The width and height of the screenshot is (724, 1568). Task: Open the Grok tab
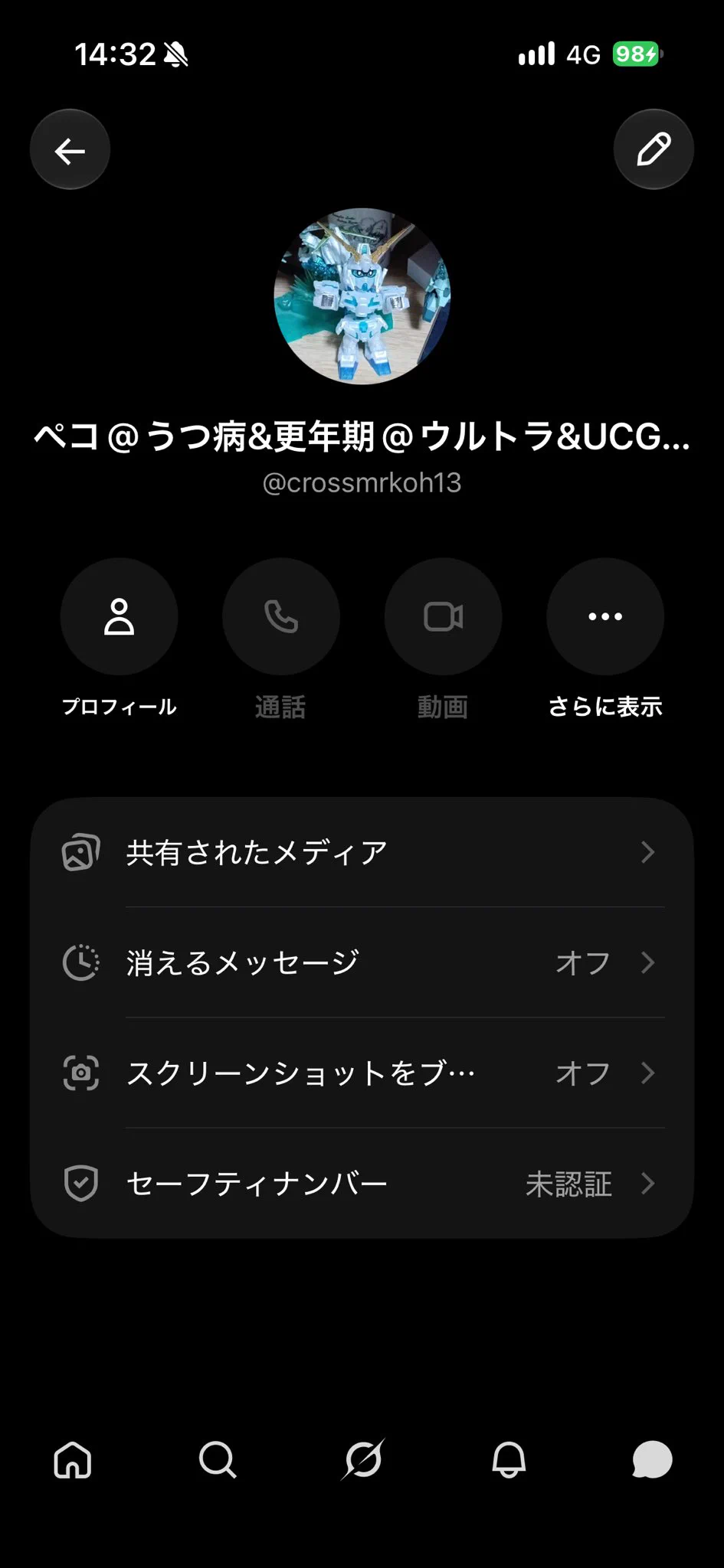362,1459
